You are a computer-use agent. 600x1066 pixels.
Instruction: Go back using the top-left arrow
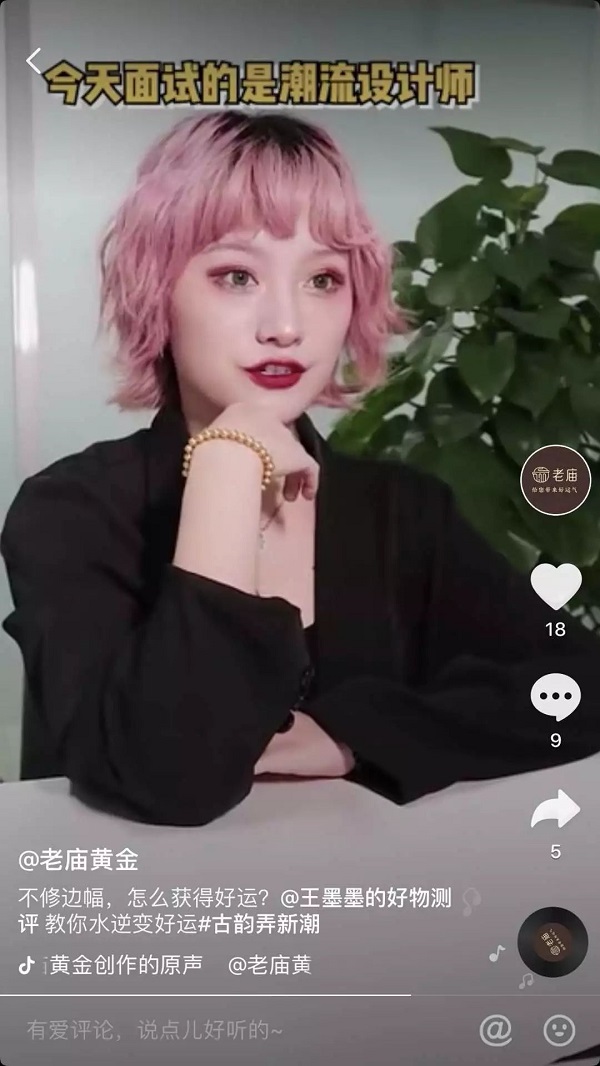(x=35, y=61)
